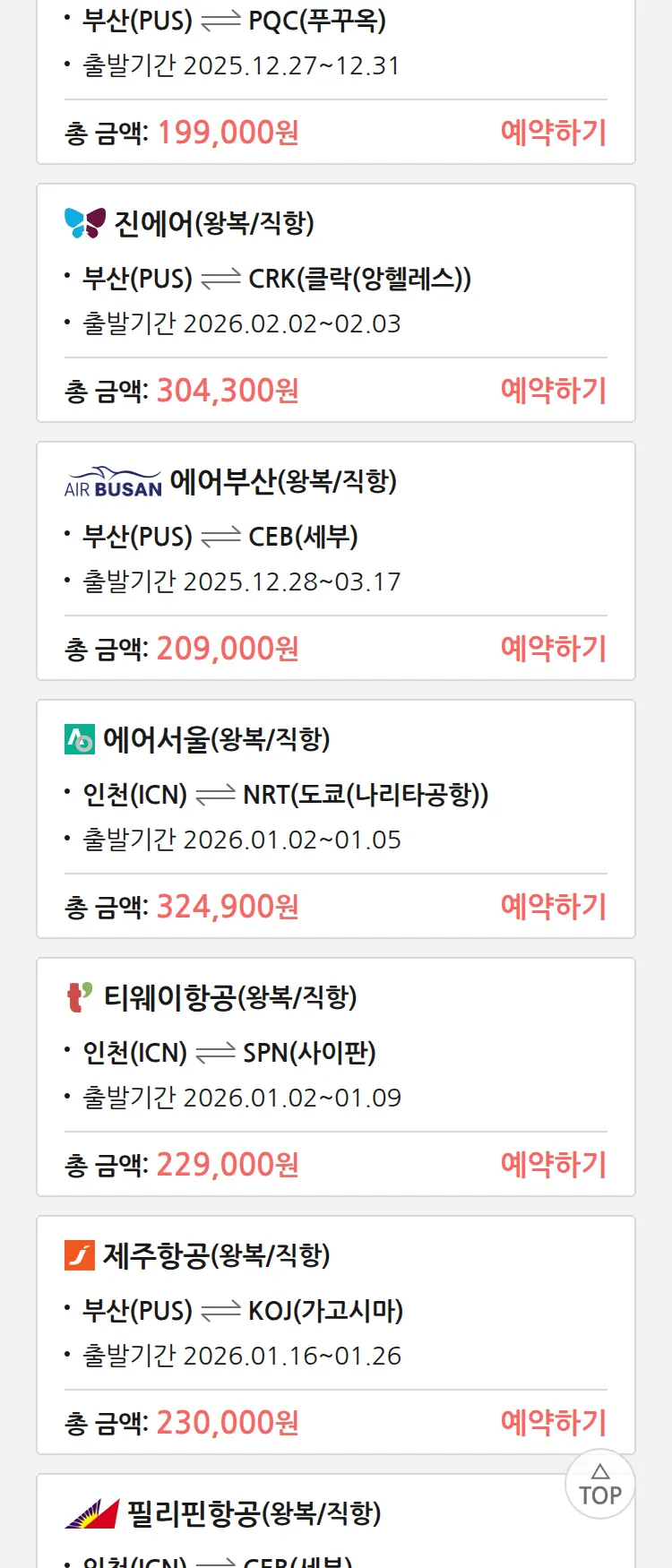
Task: Jump back to top with the TOP button
Action: (599, 1485)
